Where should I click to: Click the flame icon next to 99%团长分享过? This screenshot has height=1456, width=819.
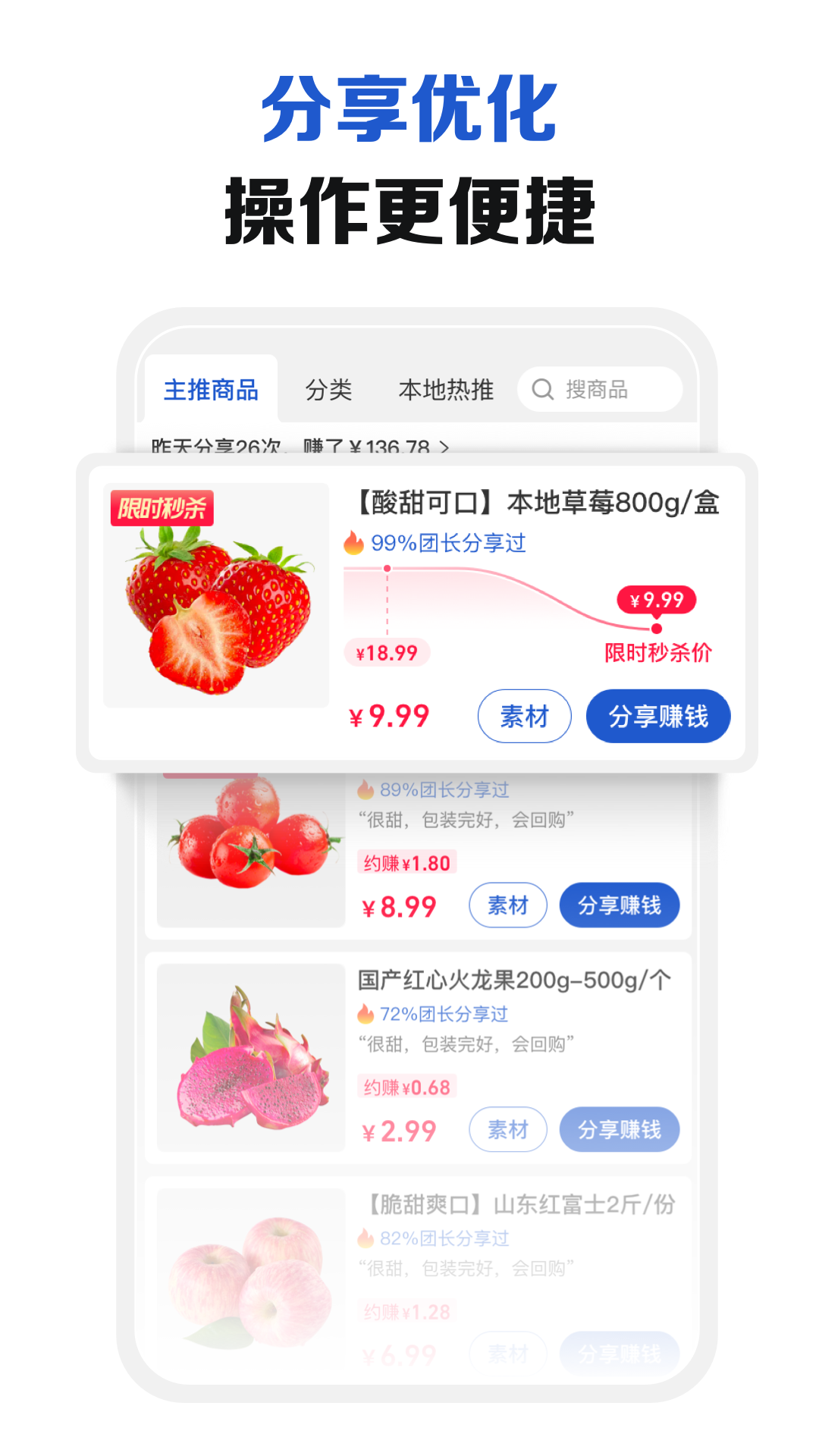[x=352, y=543]
